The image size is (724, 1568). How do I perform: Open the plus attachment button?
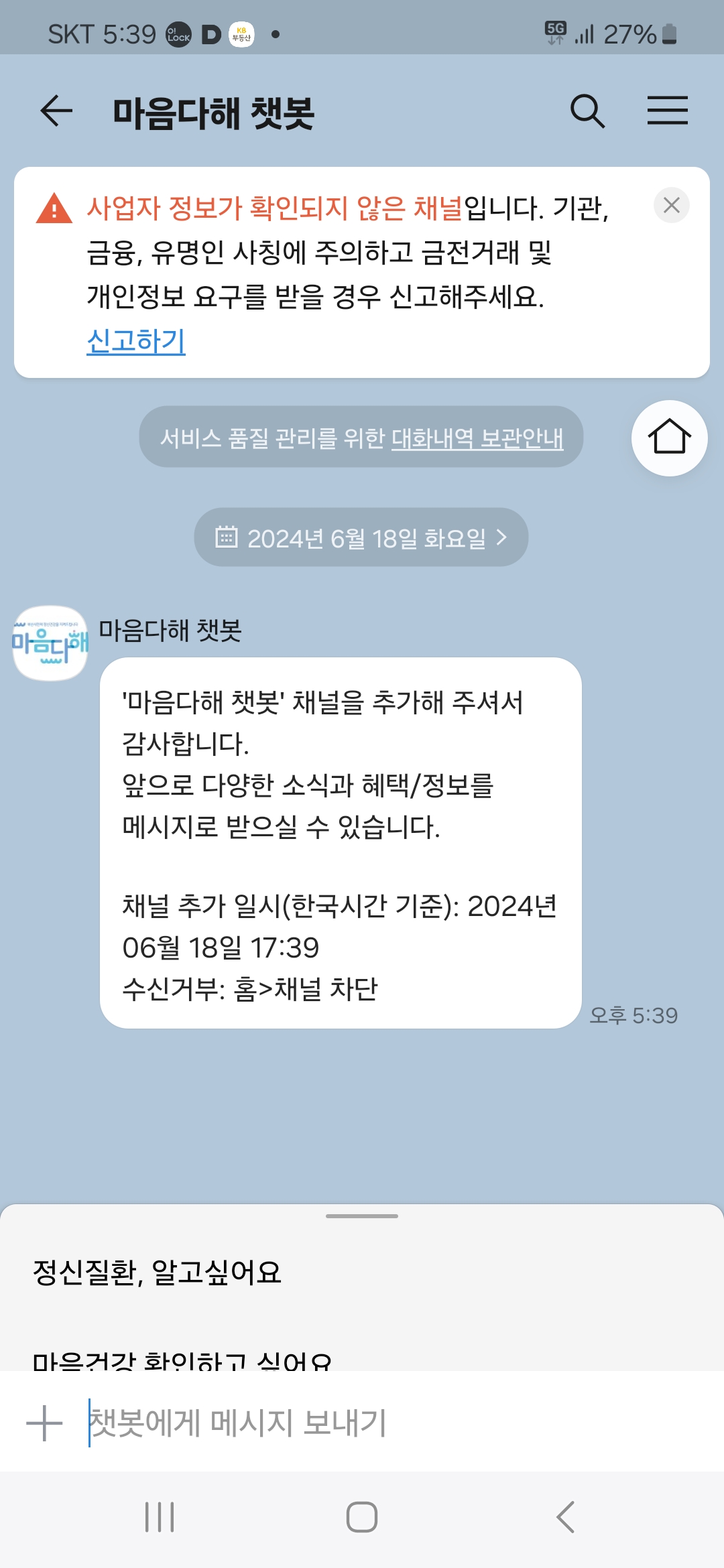click(44, 1423)
